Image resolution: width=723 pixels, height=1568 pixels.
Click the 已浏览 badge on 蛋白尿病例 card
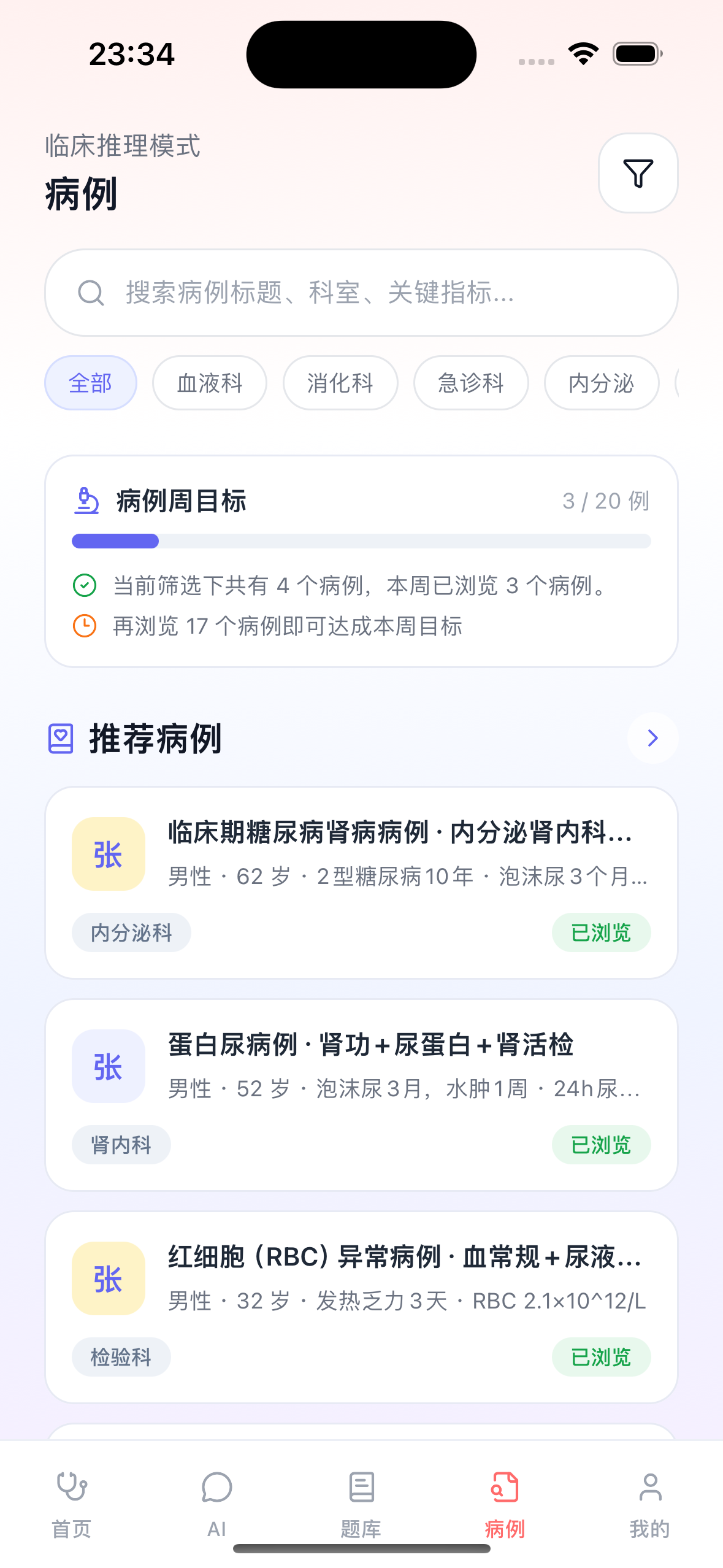click(601, 1145)
